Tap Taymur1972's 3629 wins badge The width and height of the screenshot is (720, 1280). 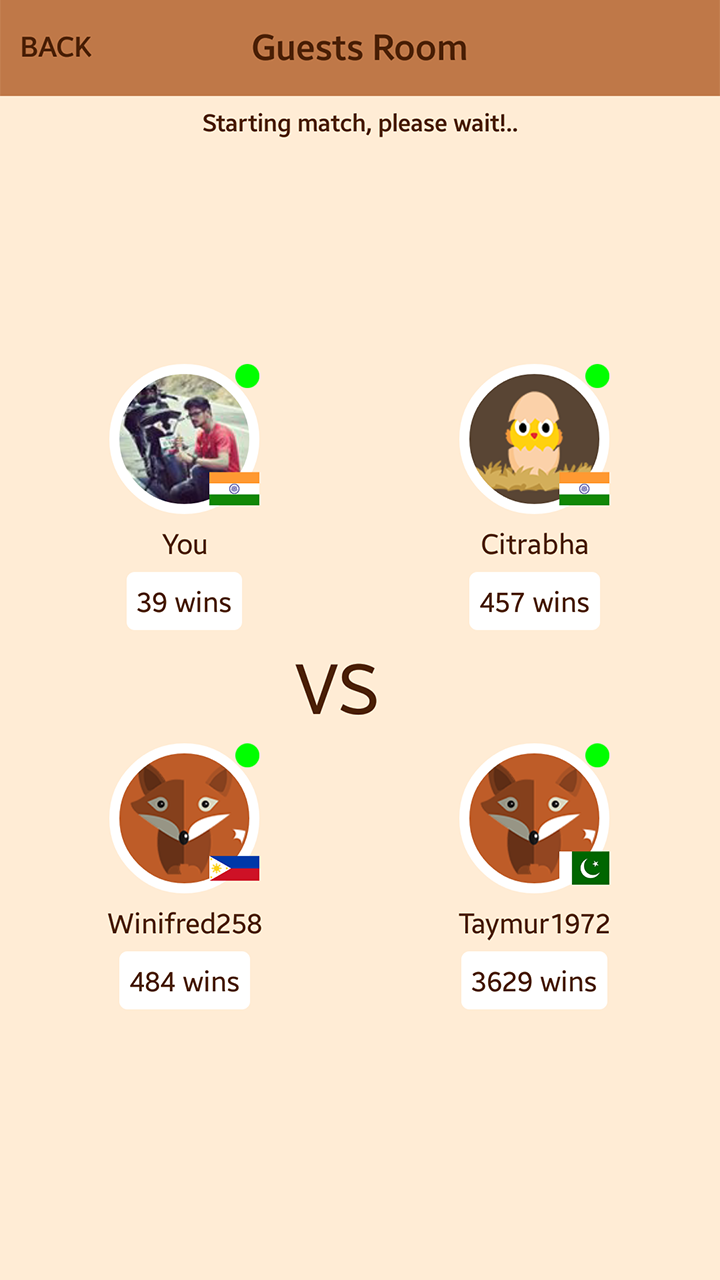tap(534, 980)
